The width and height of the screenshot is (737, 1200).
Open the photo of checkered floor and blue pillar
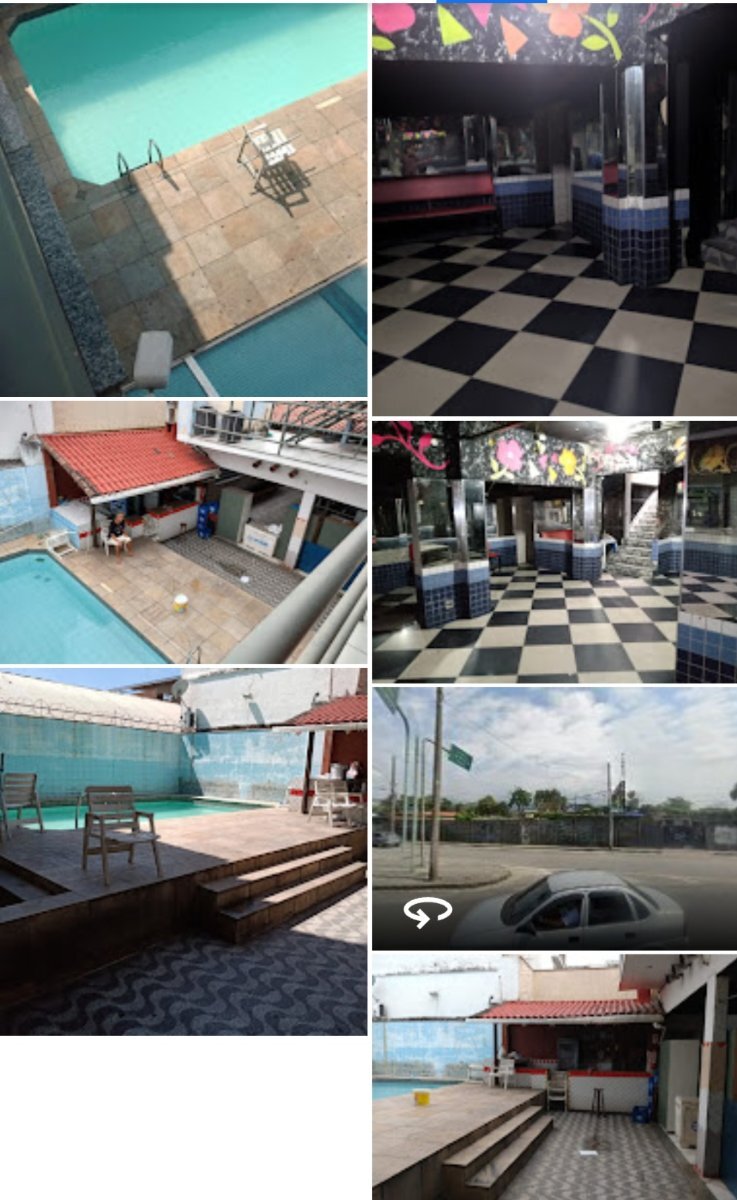coord(554,209)
